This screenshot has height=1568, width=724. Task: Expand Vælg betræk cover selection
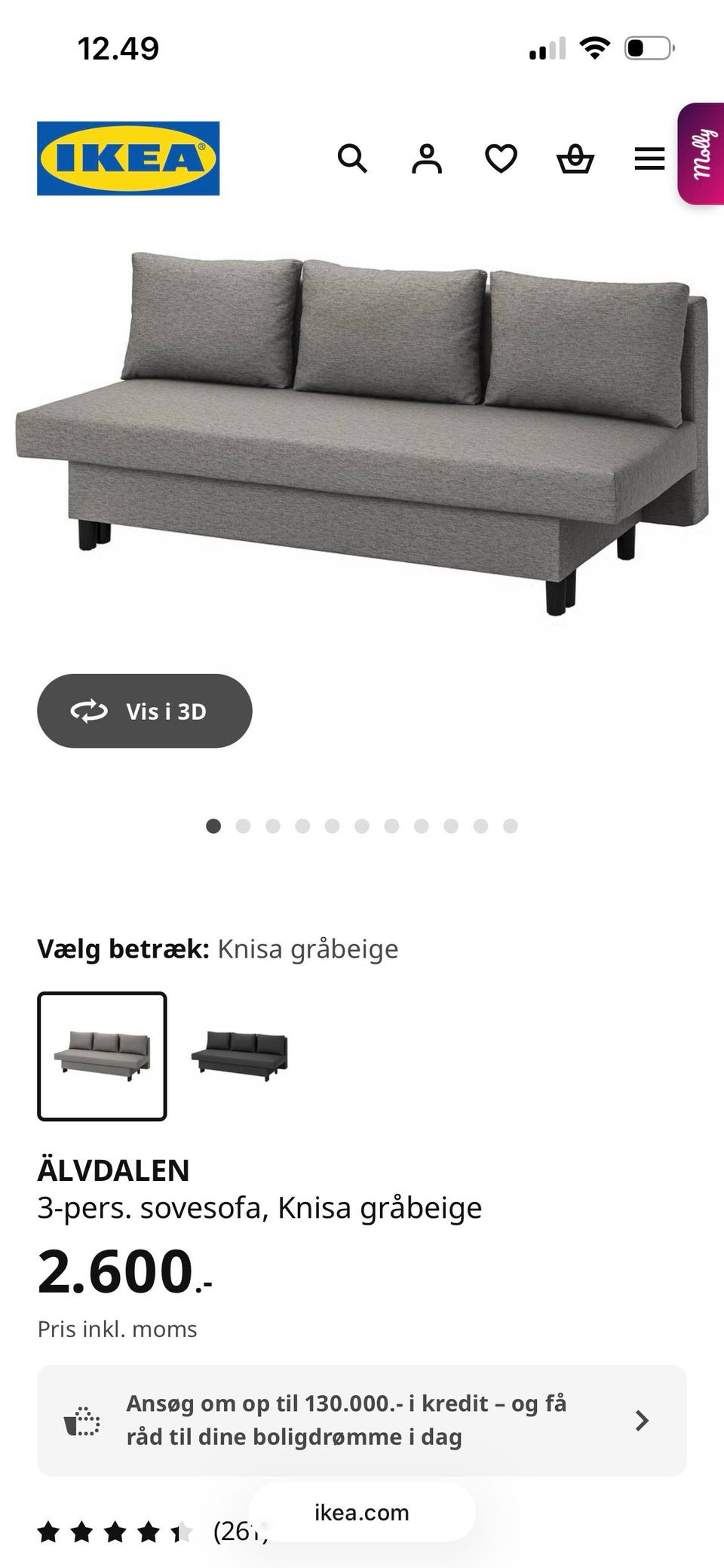pos(219,948)
